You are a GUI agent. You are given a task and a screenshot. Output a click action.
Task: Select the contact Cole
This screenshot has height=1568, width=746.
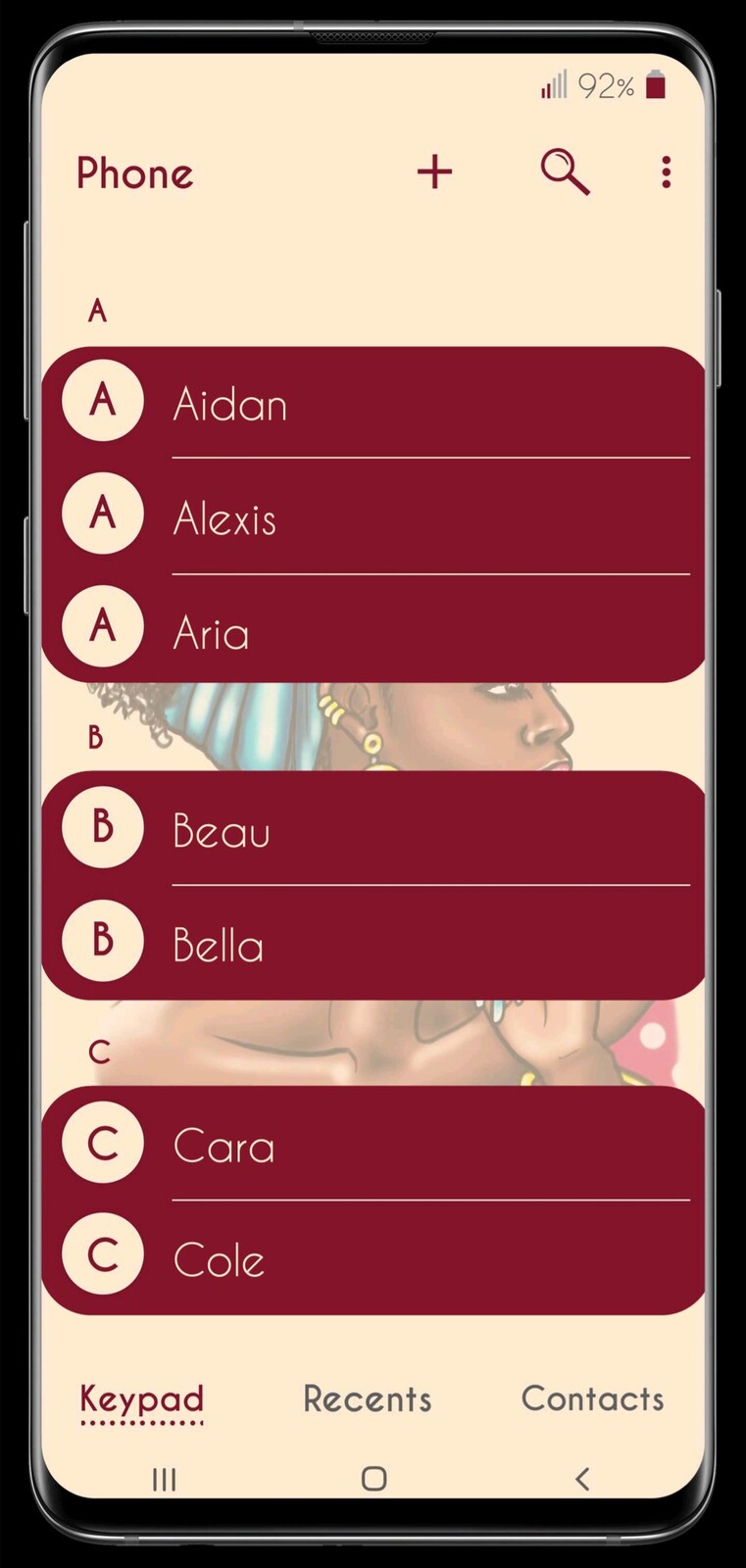tap(373, 1258)
